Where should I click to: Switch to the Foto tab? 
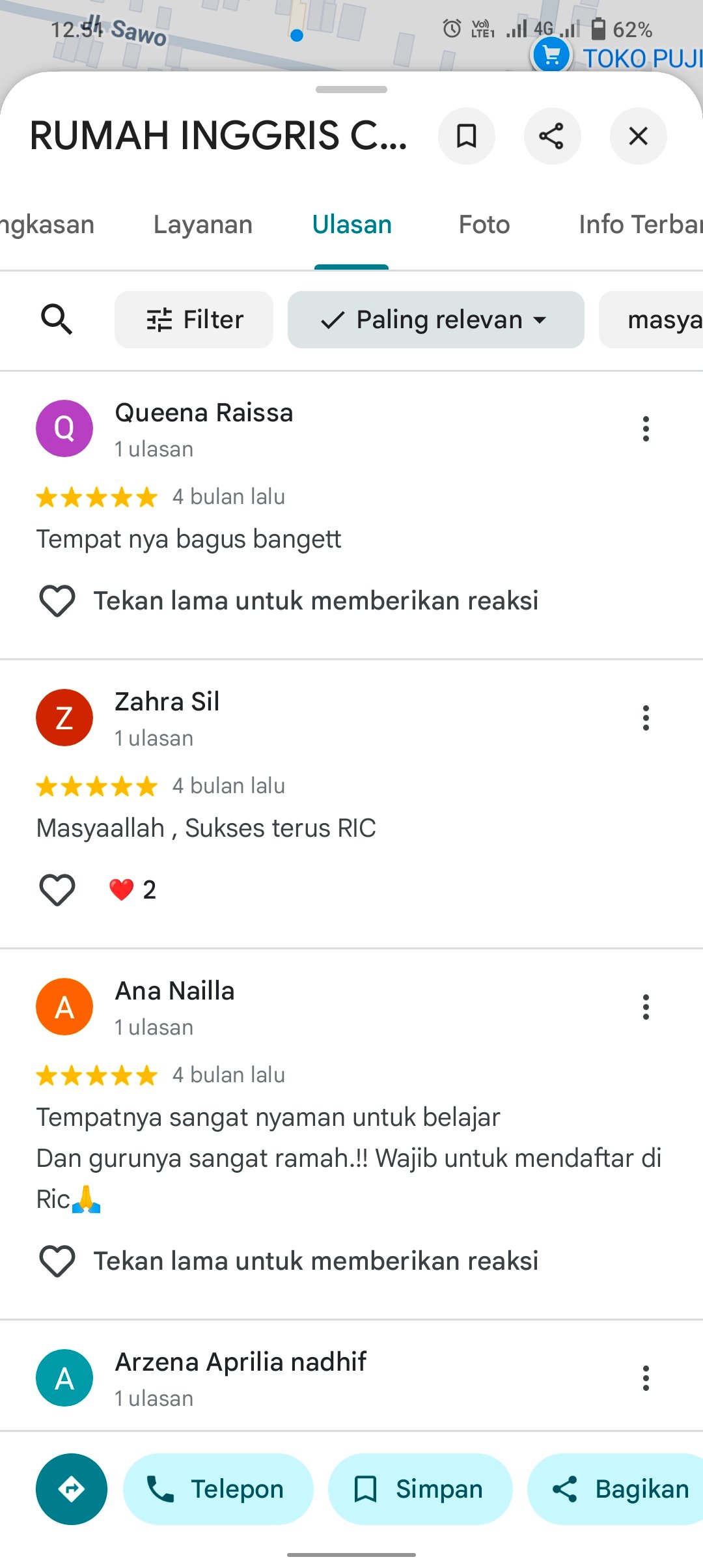[x=484, y=224]
